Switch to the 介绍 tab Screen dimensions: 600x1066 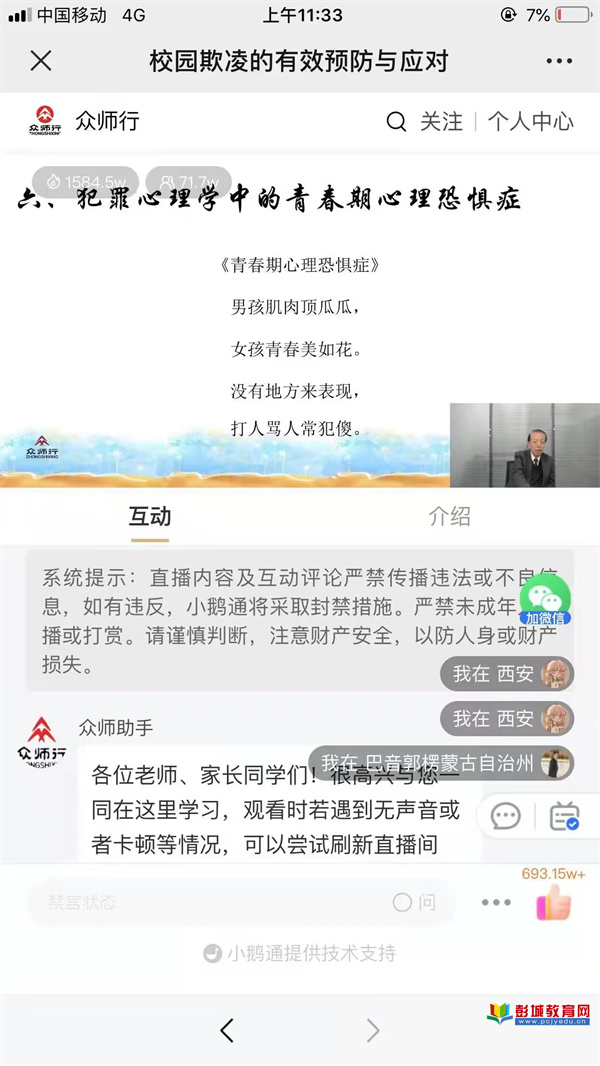point(449,517)
